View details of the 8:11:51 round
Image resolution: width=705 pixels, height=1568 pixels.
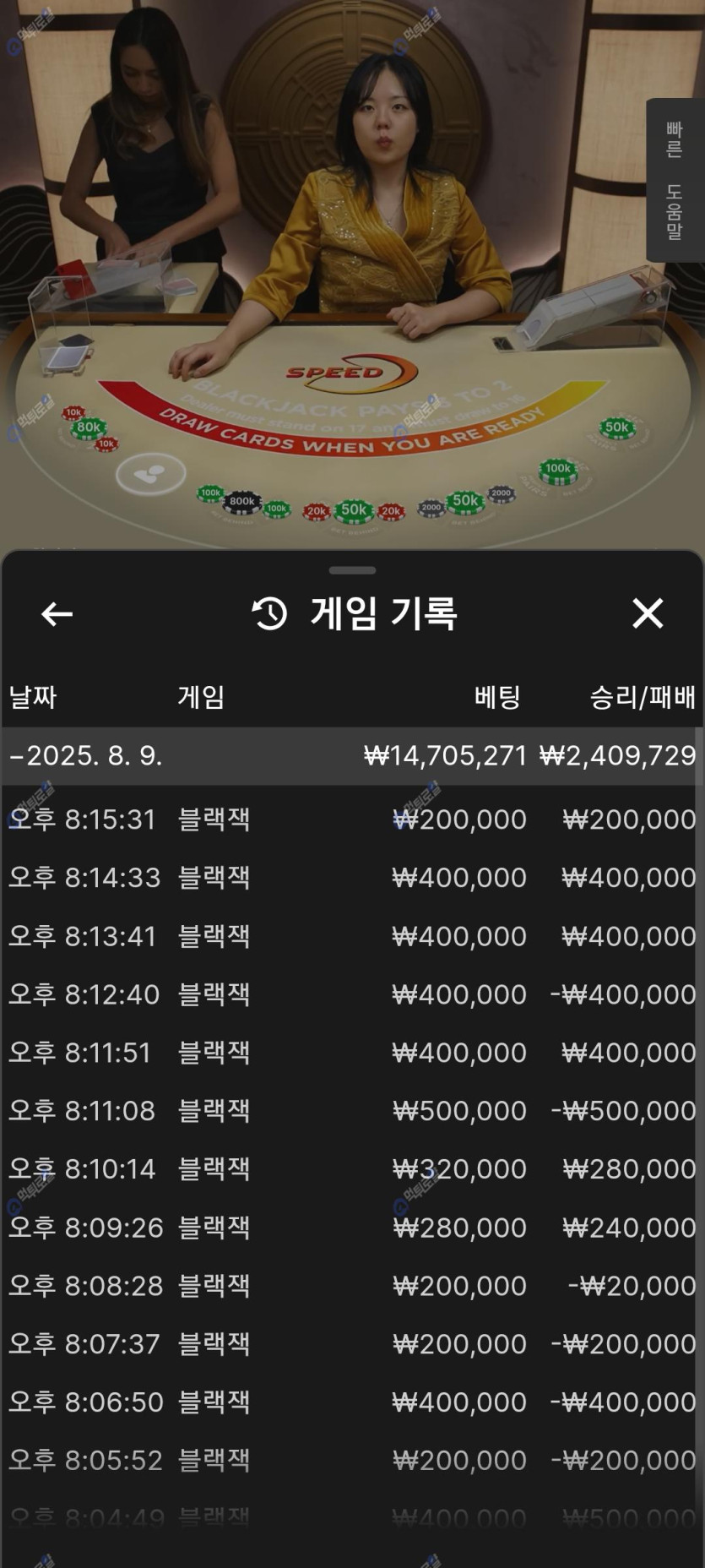pos(352,1053)
